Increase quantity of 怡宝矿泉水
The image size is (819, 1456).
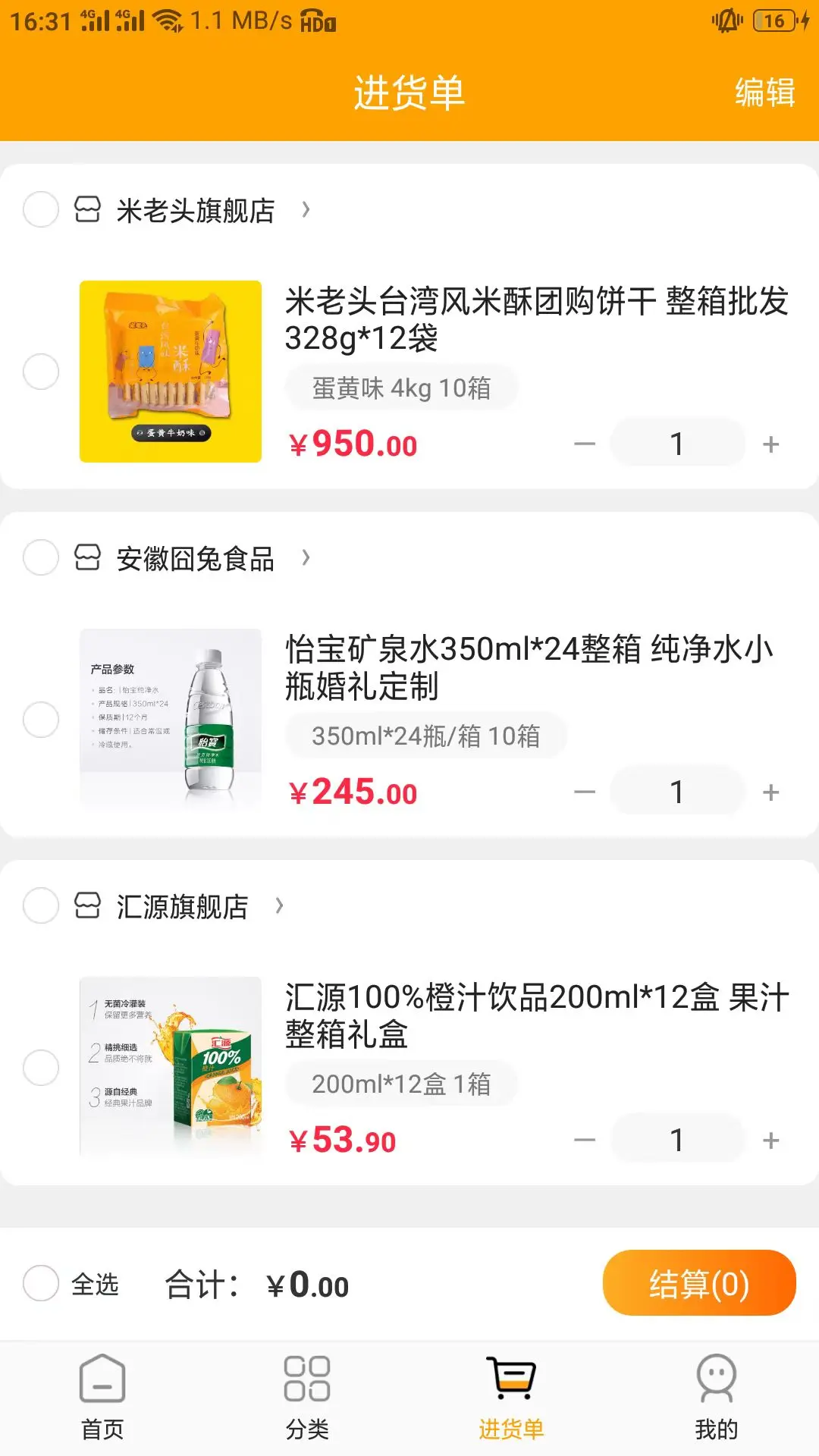click(x=770, y=792)
